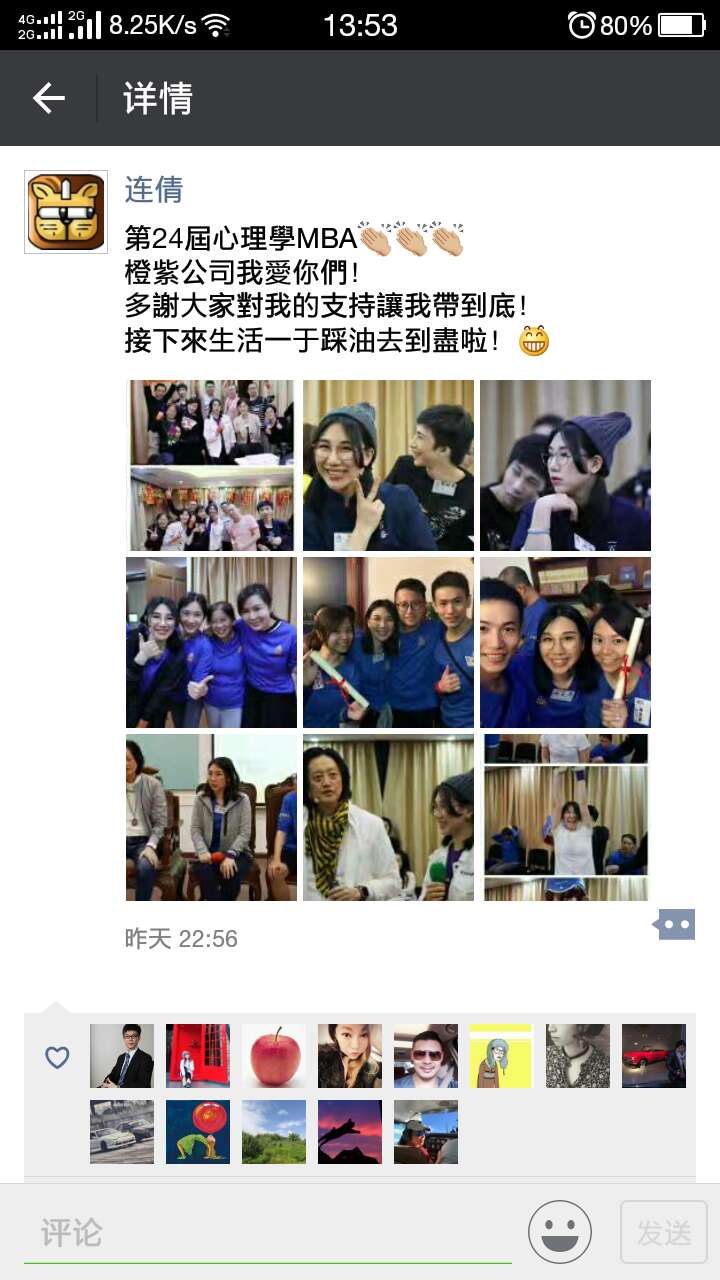
Task: View photo of woman making peace sign
Action: (x=388, y=465)
